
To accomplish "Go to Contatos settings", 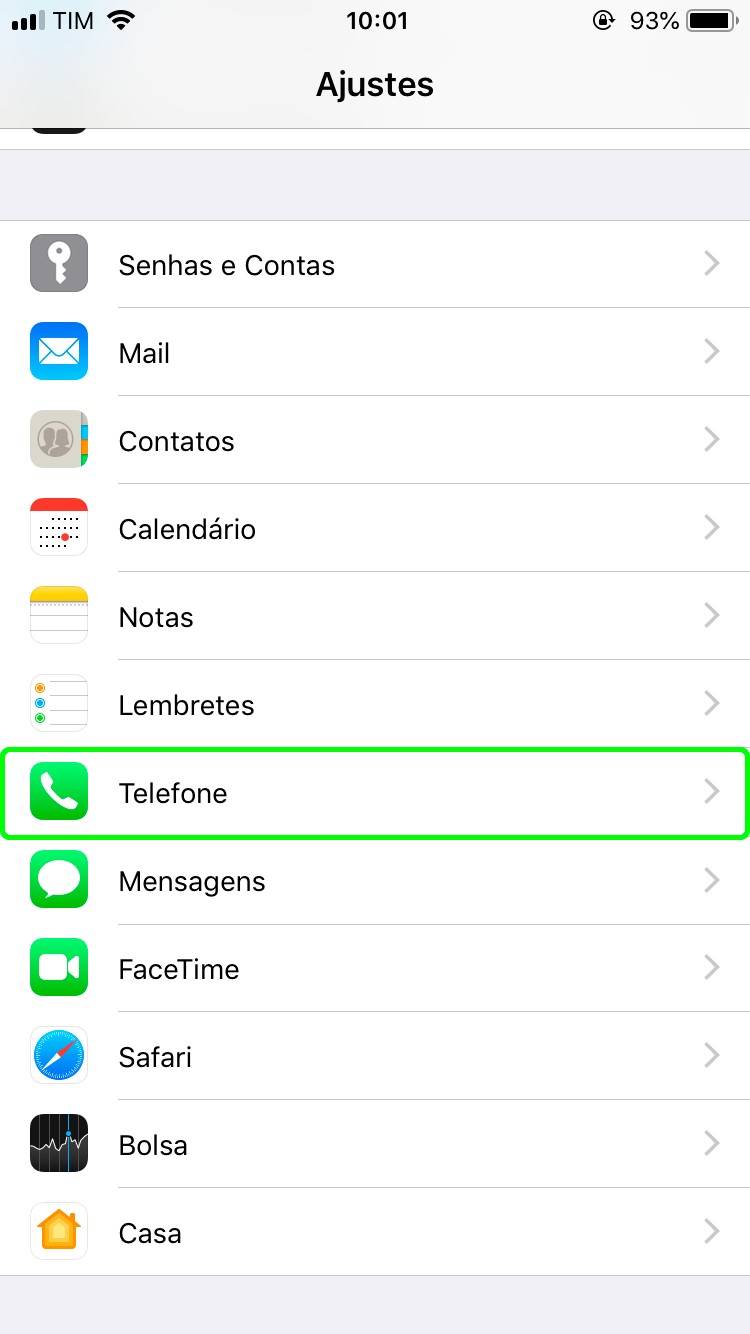I will (x=375, y=441).
